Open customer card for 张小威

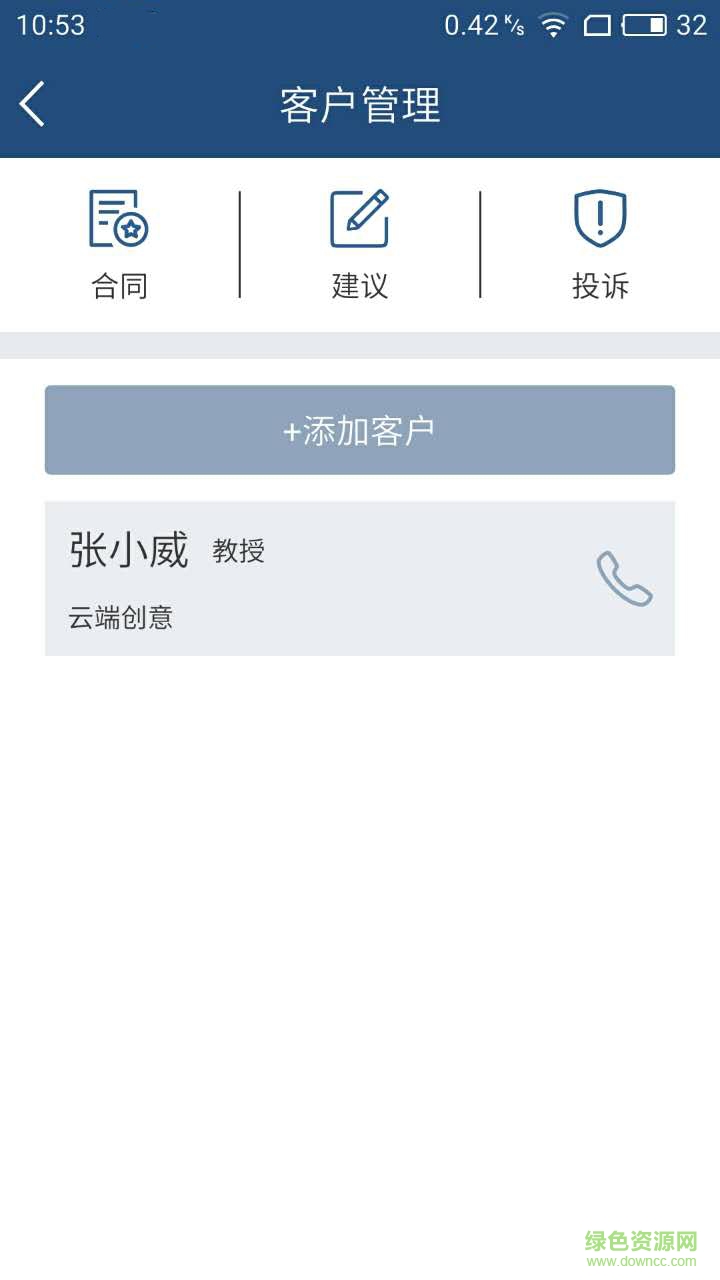[300, 578]
